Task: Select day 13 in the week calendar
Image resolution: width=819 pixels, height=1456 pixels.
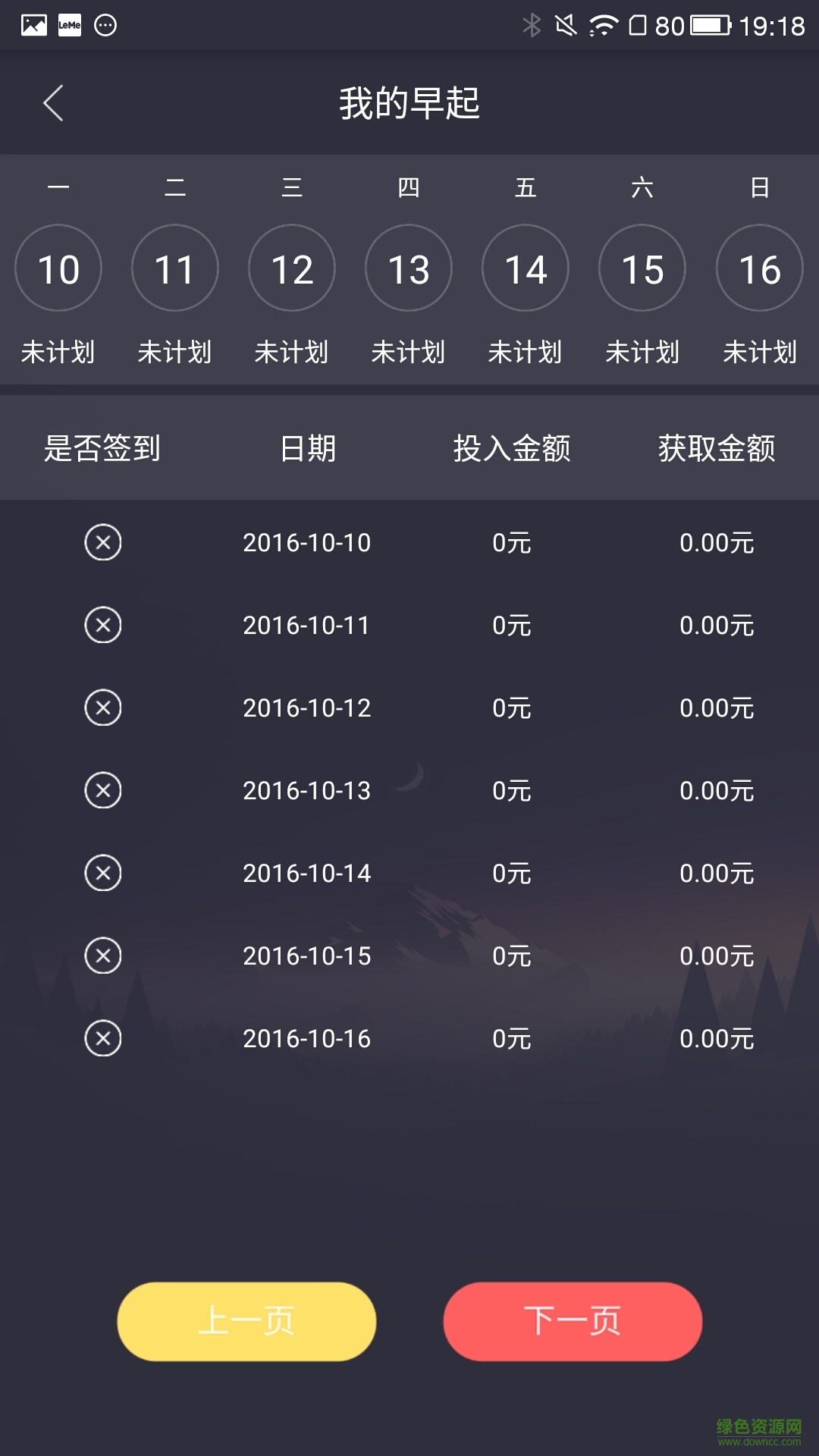Action: tap(409, 268)
